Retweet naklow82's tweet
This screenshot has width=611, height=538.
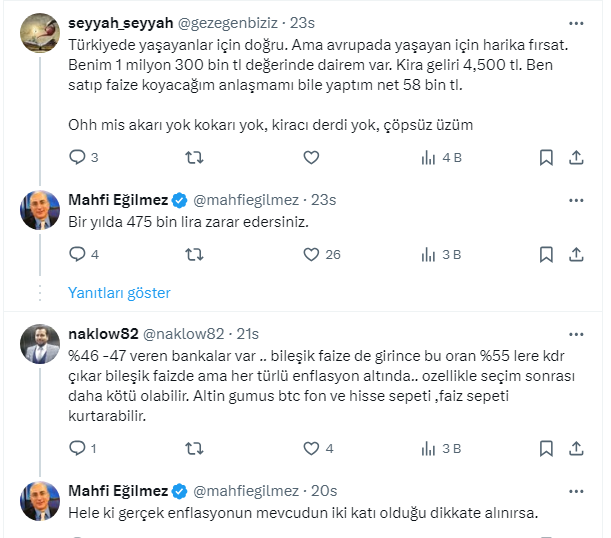(x=195, y=449)
